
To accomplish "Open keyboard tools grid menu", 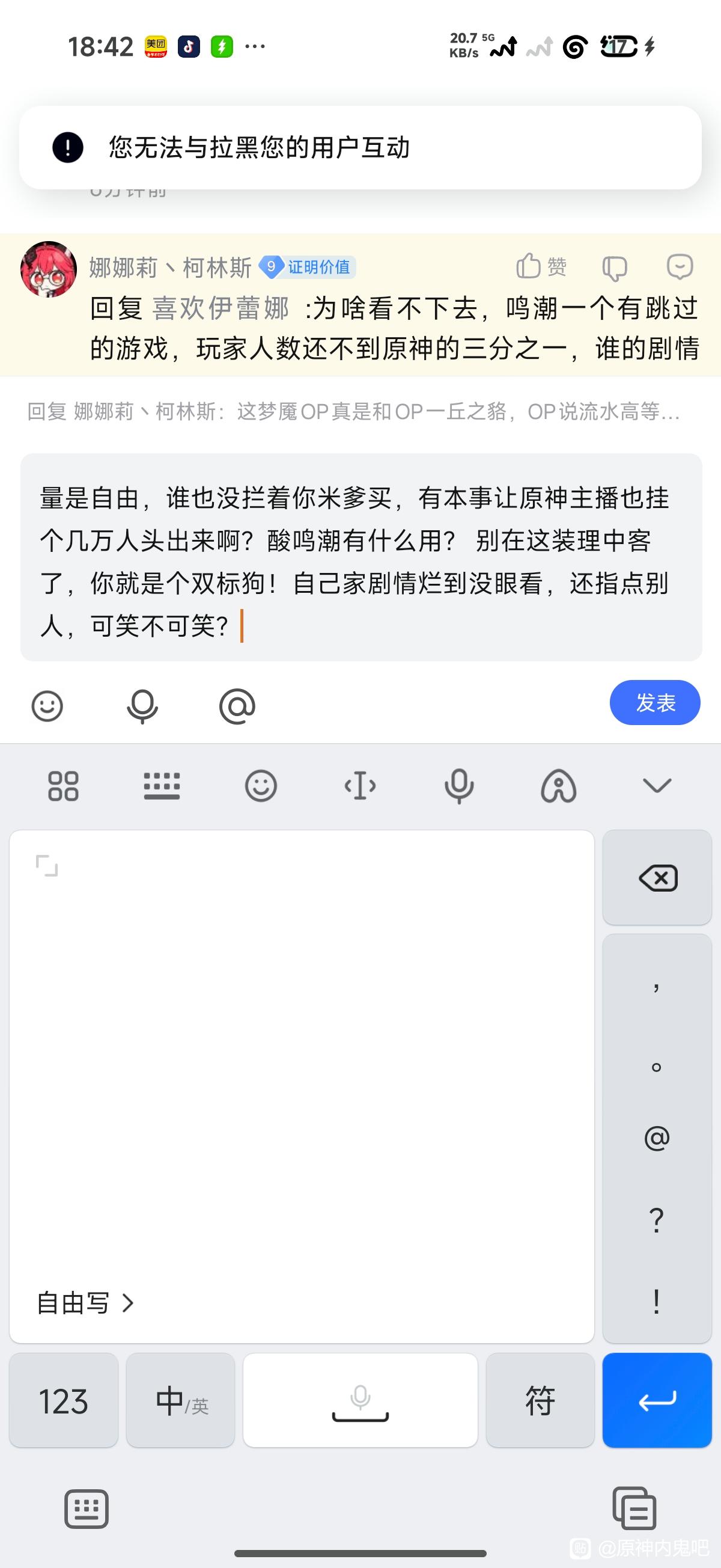I will pos(63,786).
